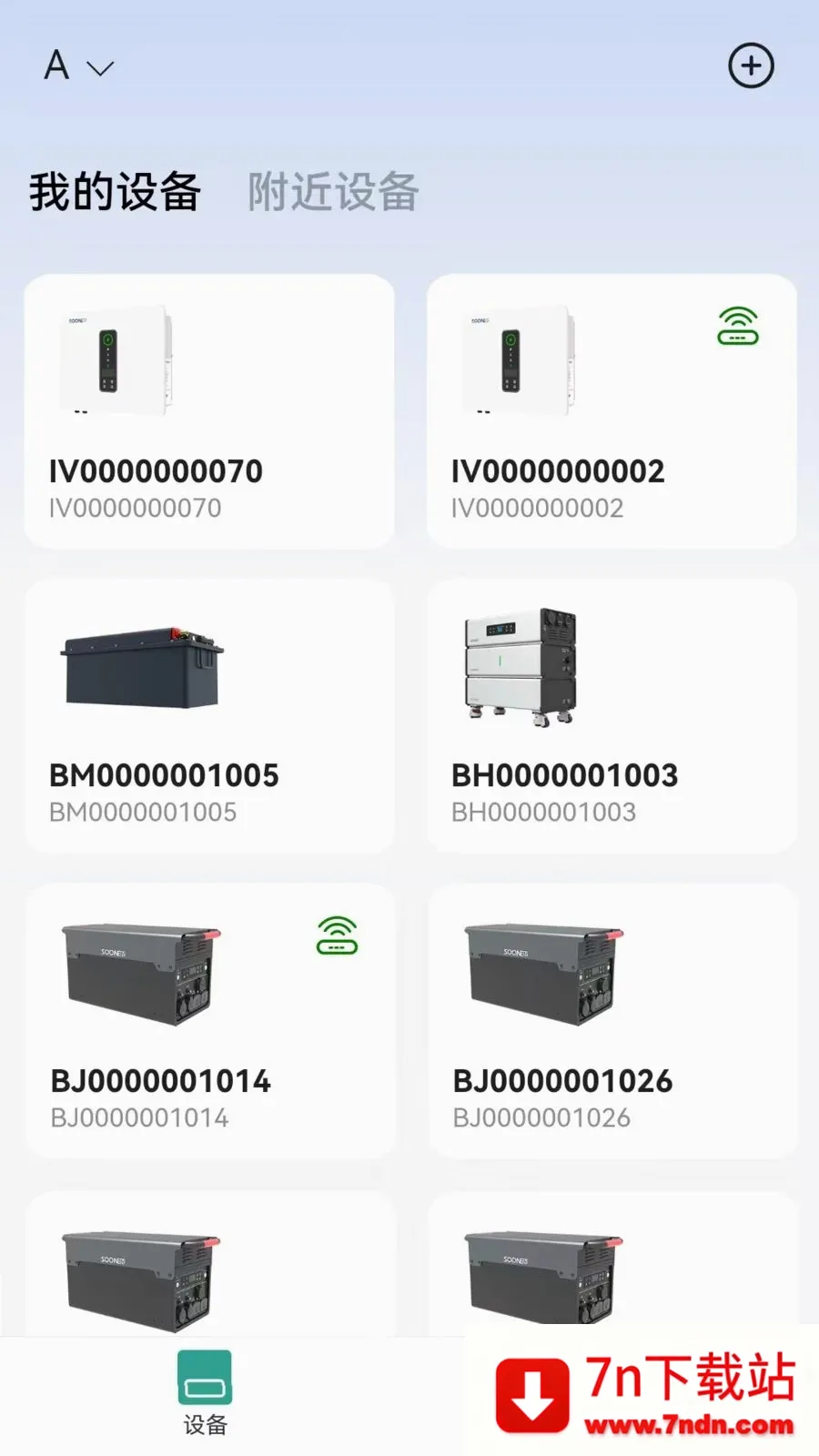Open device IV0000000070
819x1456 pixels.
[x=209, y=411]
